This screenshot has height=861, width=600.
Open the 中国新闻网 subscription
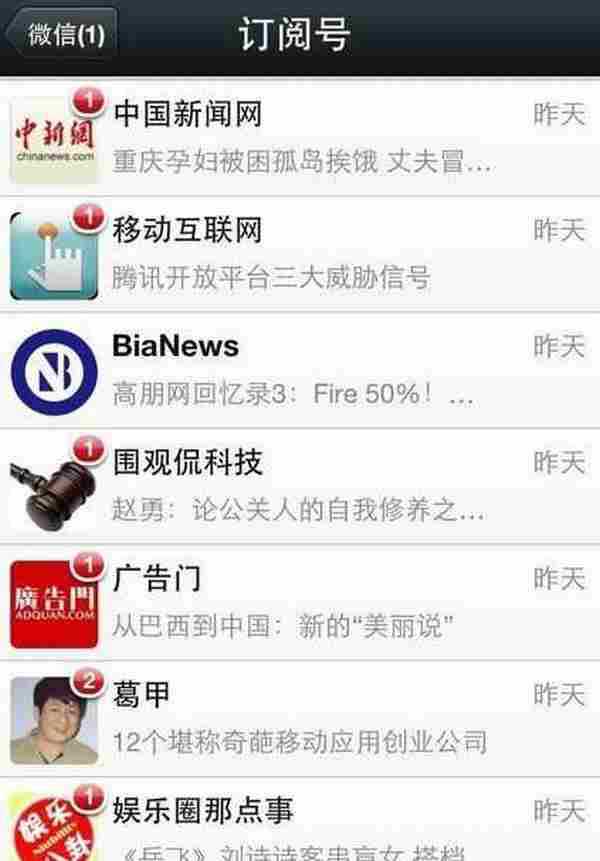point(300,138)
